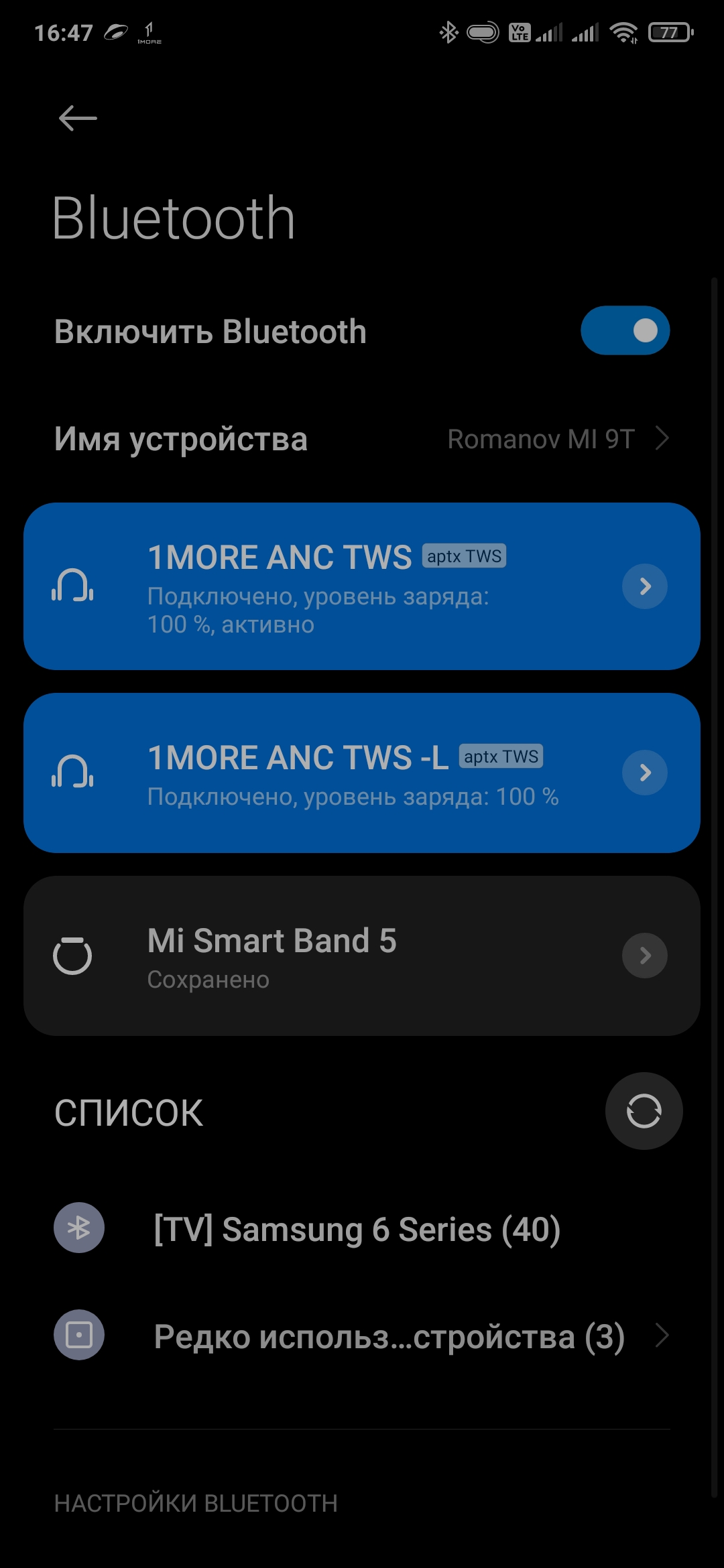Open Имя устройства to rename device

362,439
